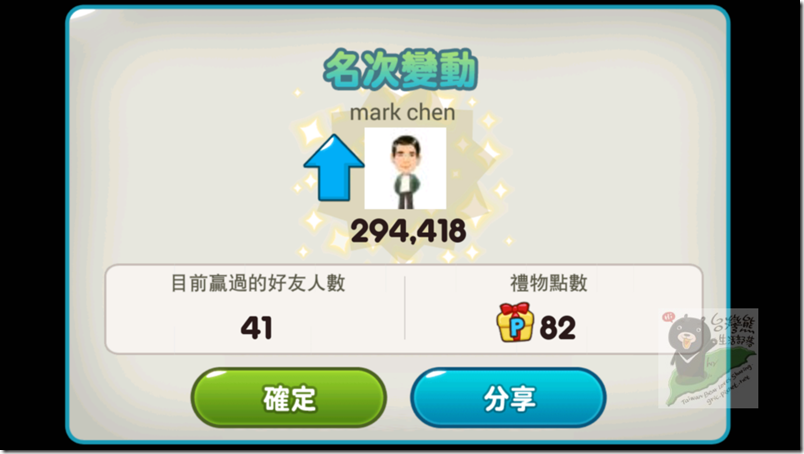The image size is (804, 454).
Task: Confirm with the green 確定 button
Action: (289, 398)
